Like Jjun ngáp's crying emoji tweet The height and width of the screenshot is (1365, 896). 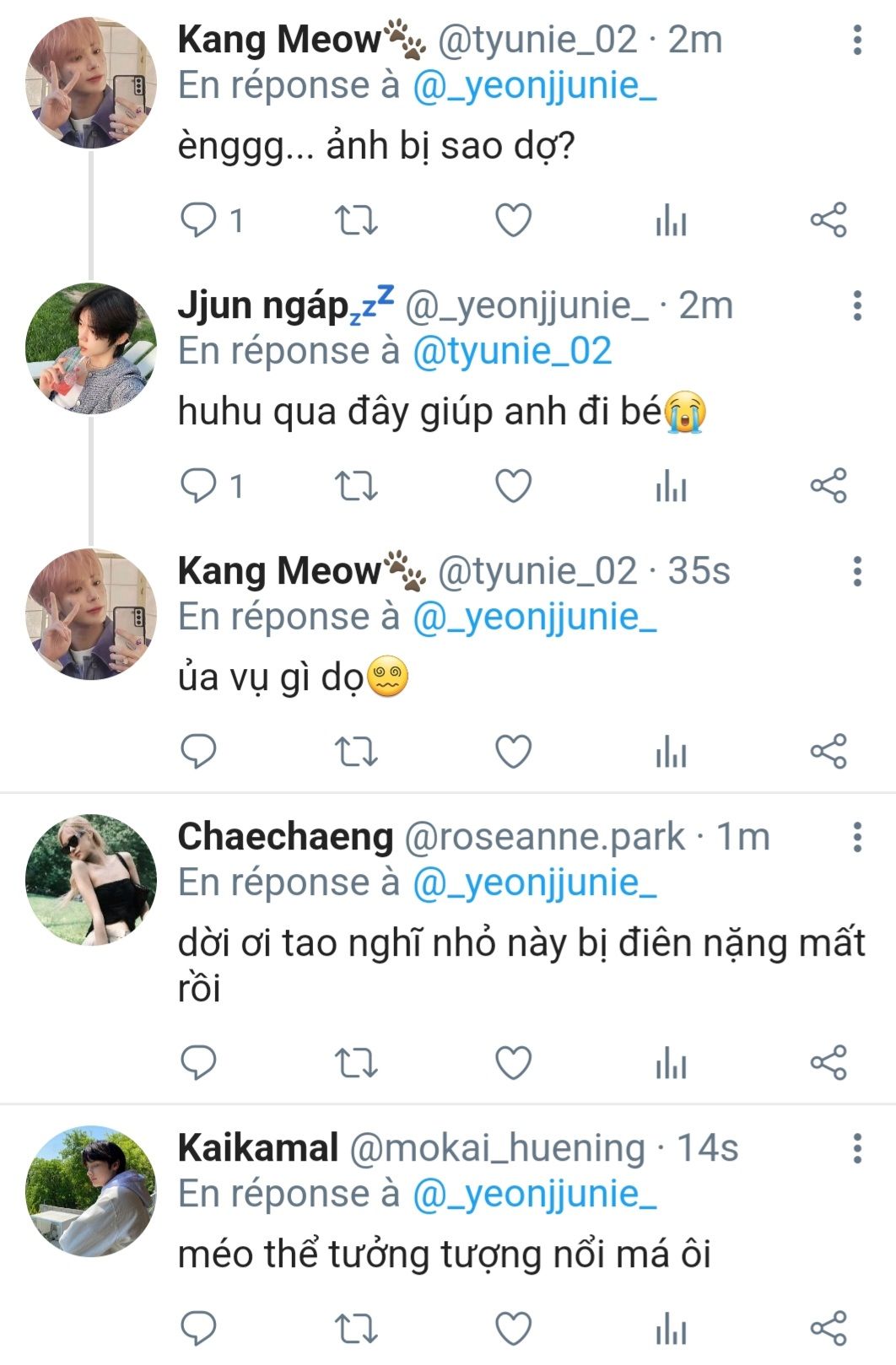[x=513, y=486]
